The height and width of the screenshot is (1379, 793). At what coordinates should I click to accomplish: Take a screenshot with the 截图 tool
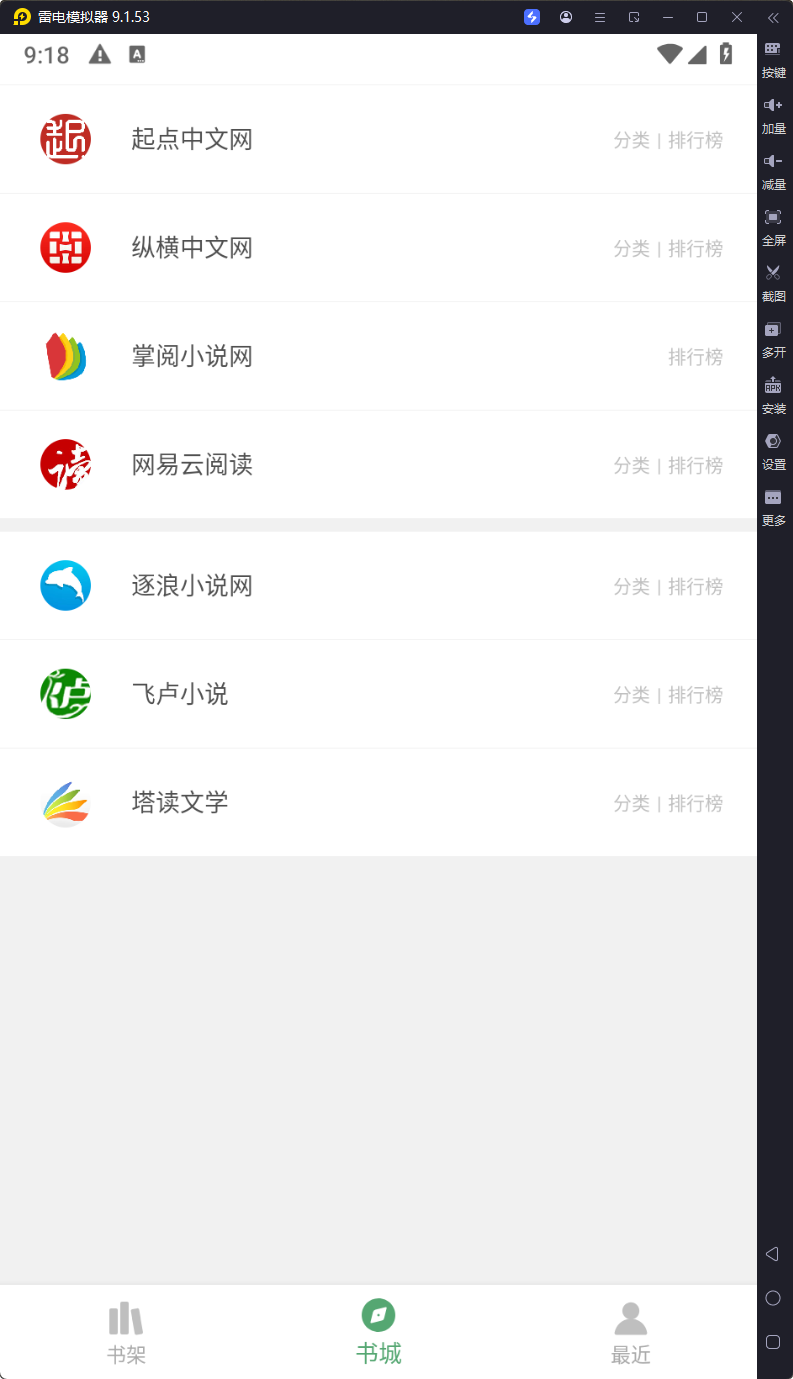773,283
